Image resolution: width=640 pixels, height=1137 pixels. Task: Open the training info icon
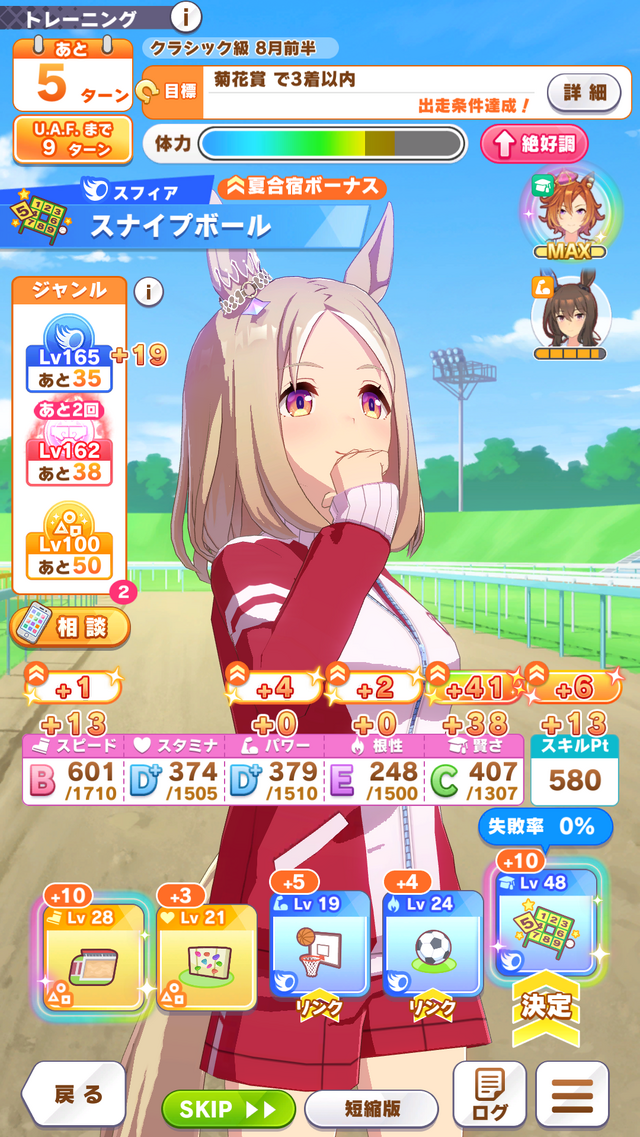[x=187, y=16]
